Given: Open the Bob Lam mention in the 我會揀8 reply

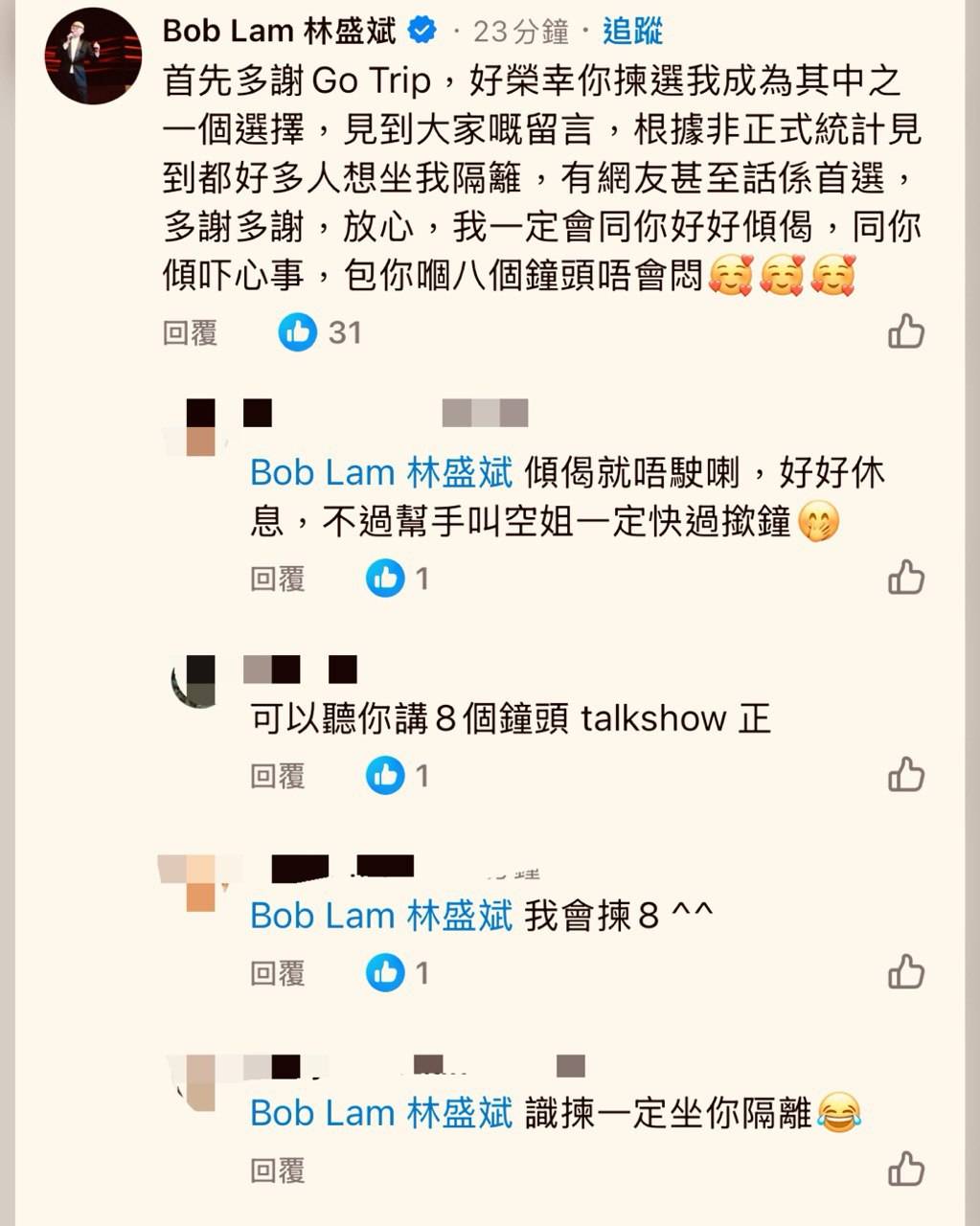Looking at the screenshot, I should [x=381, y=916].
